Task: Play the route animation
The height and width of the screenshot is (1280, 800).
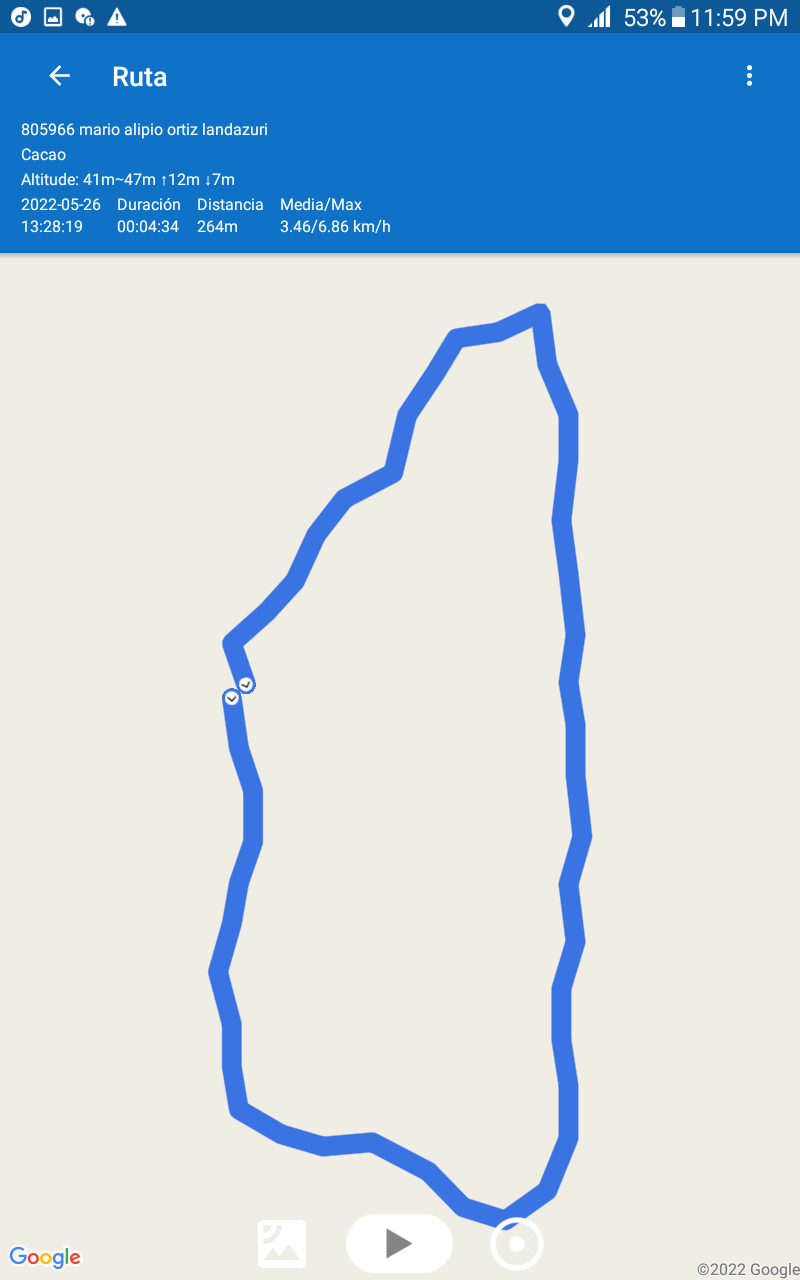Action: (x=399, y=1243)
